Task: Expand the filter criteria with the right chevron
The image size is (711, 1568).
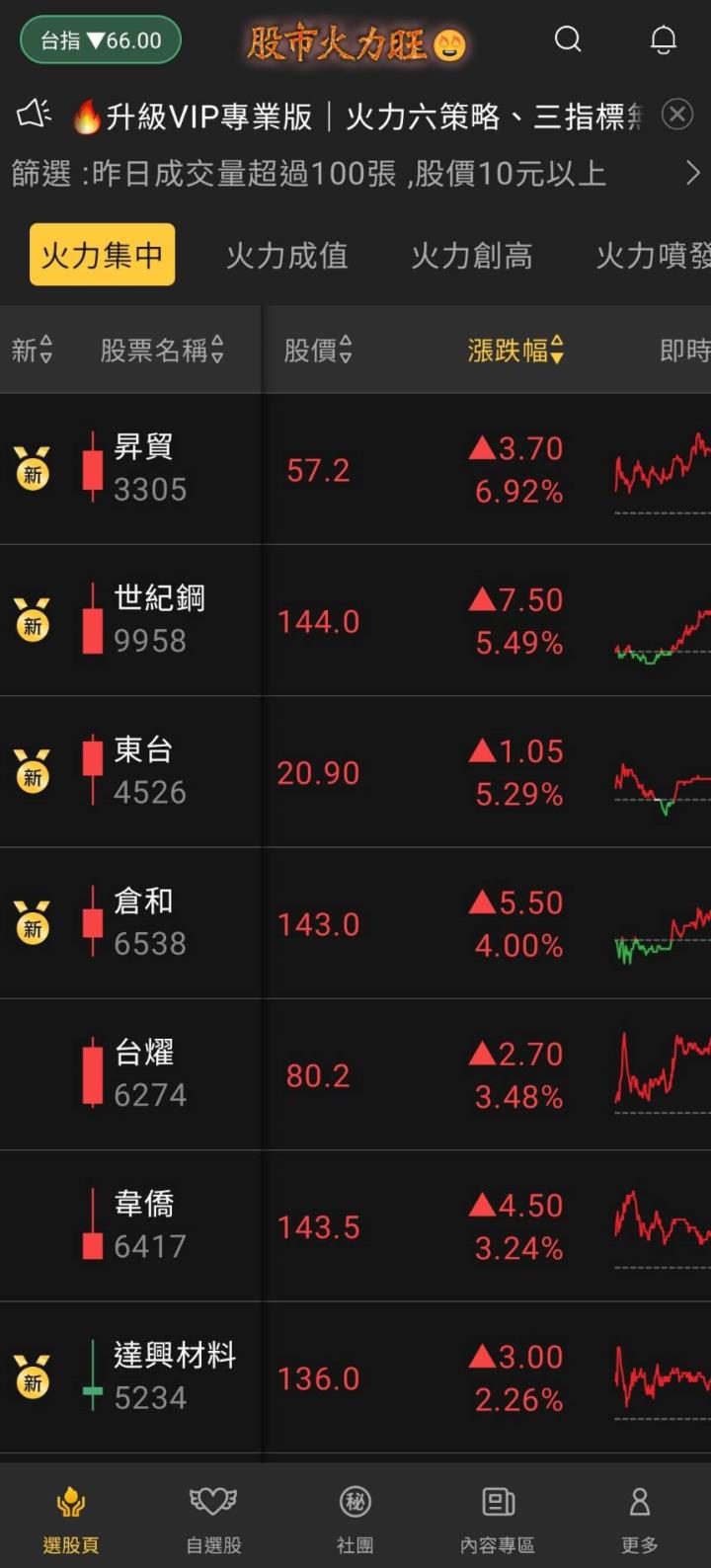Action: coord(694,173)
